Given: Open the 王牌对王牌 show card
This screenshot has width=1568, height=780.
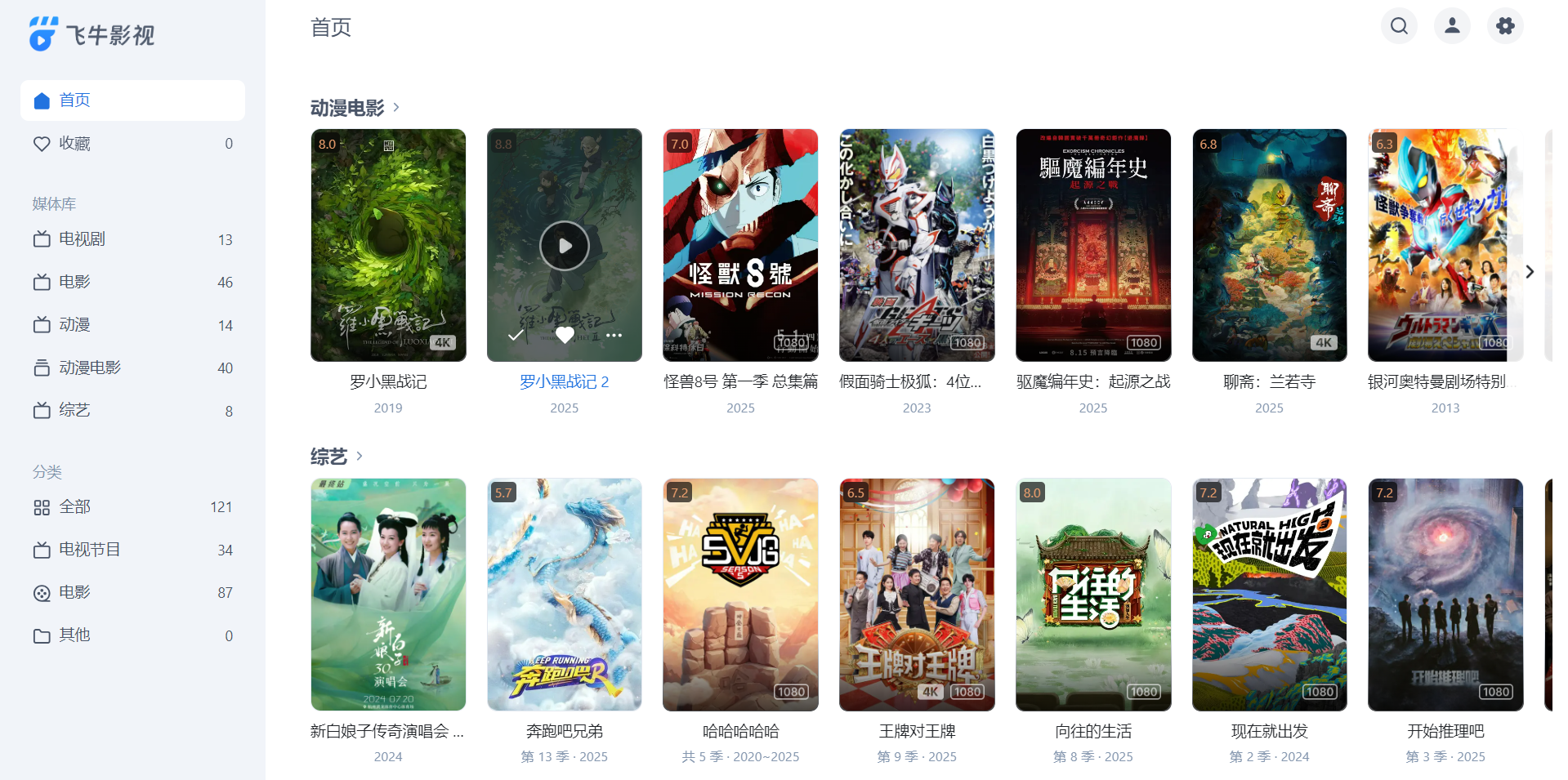Looking at the screenshot, I should (917, 595).
